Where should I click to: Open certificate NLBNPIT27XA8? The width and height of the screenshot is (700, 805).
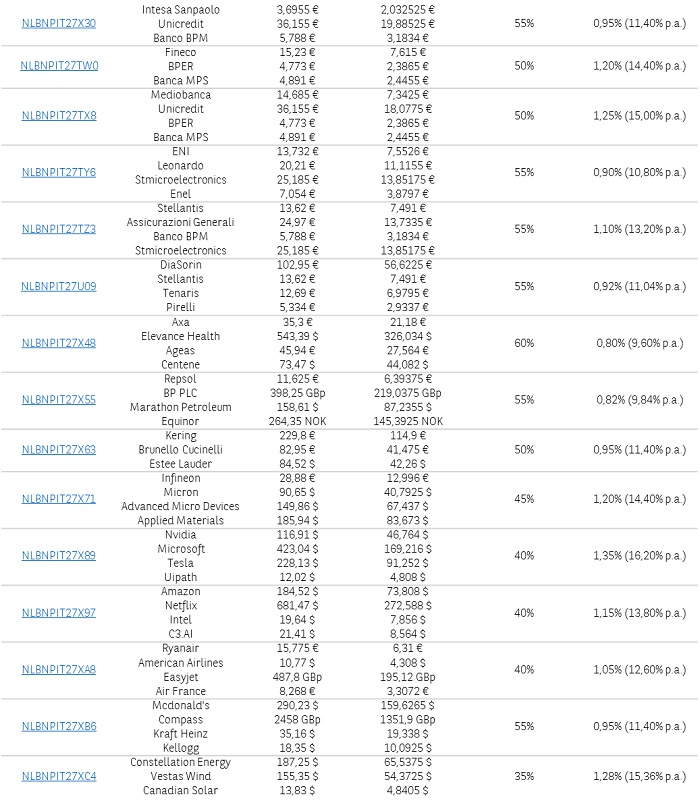coord(59,670)
